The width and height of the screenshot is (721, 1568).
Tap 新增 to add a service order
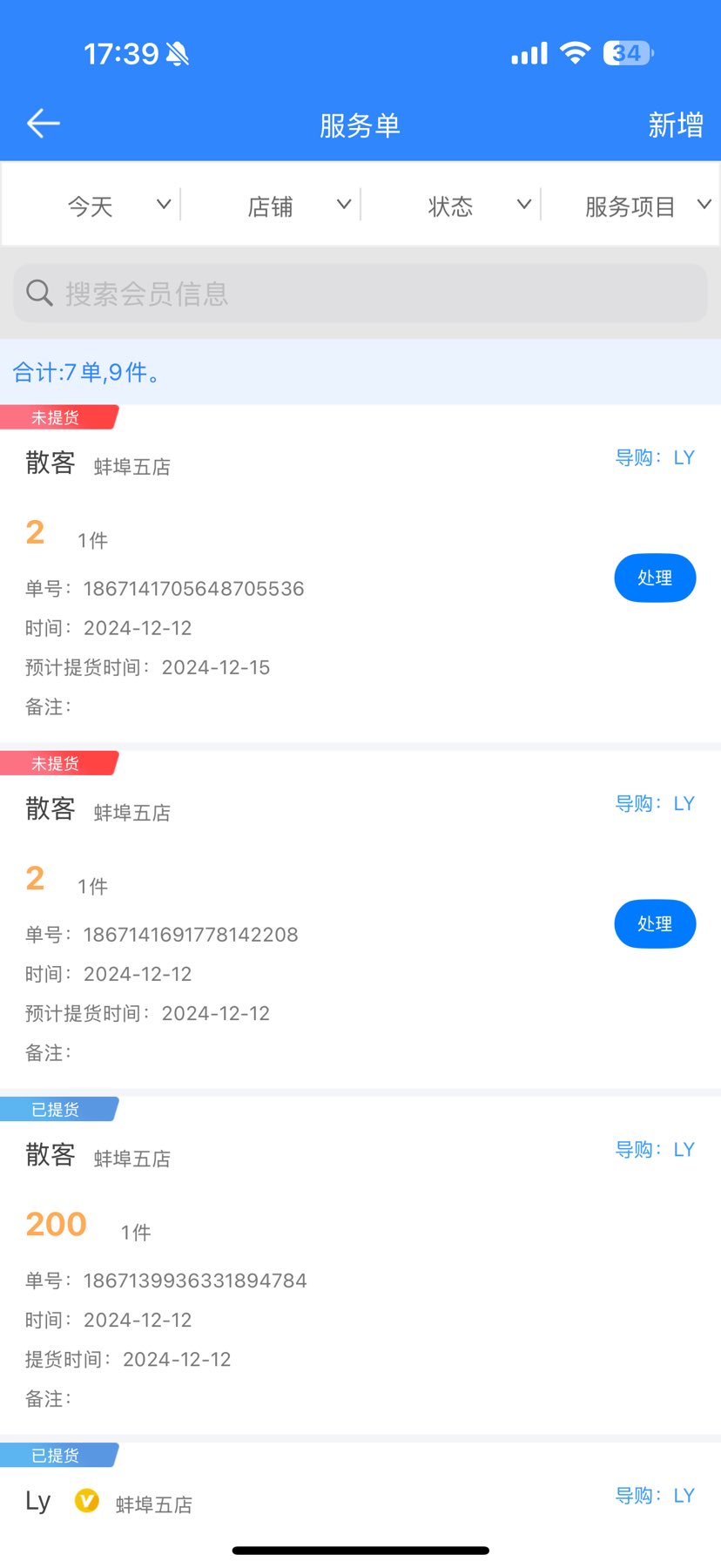[675, 125]
